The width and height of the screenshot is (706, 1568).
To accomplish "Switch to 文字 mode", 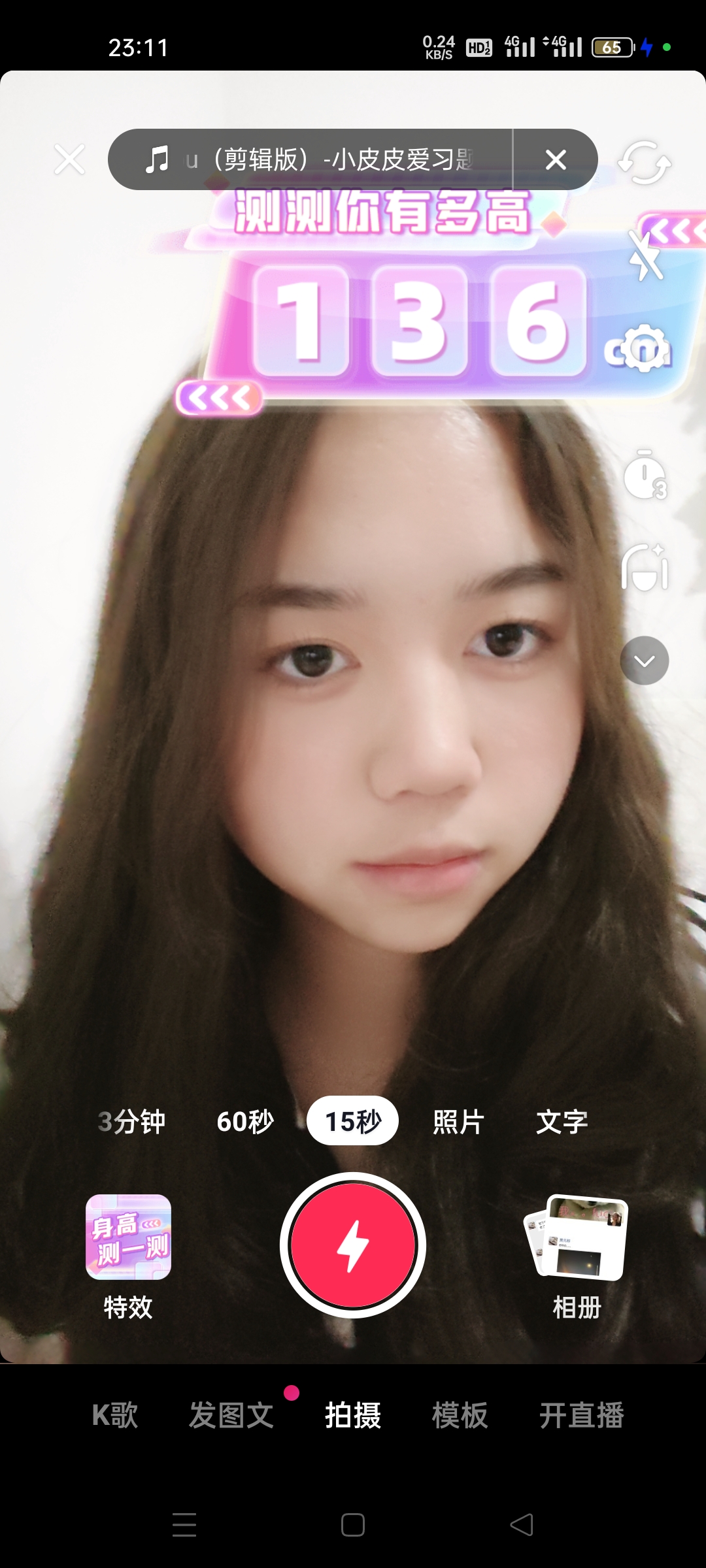I will [x=562, y=1121].
